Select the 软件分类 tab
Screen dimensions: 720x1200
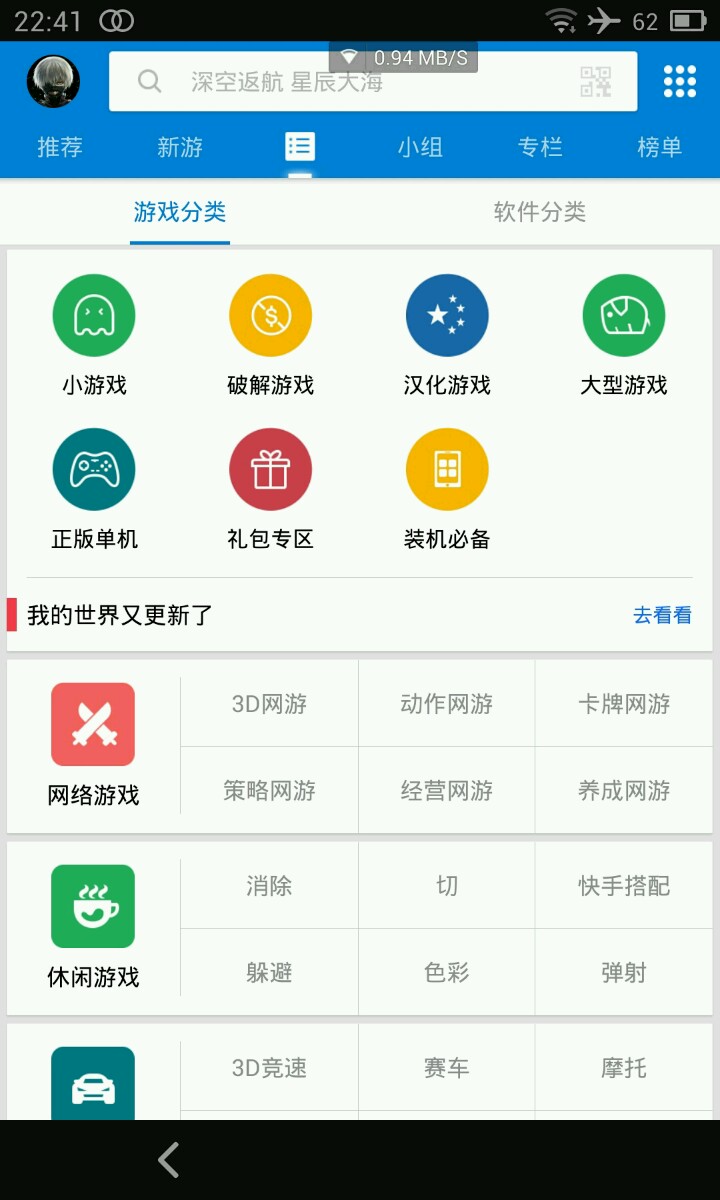540,212
